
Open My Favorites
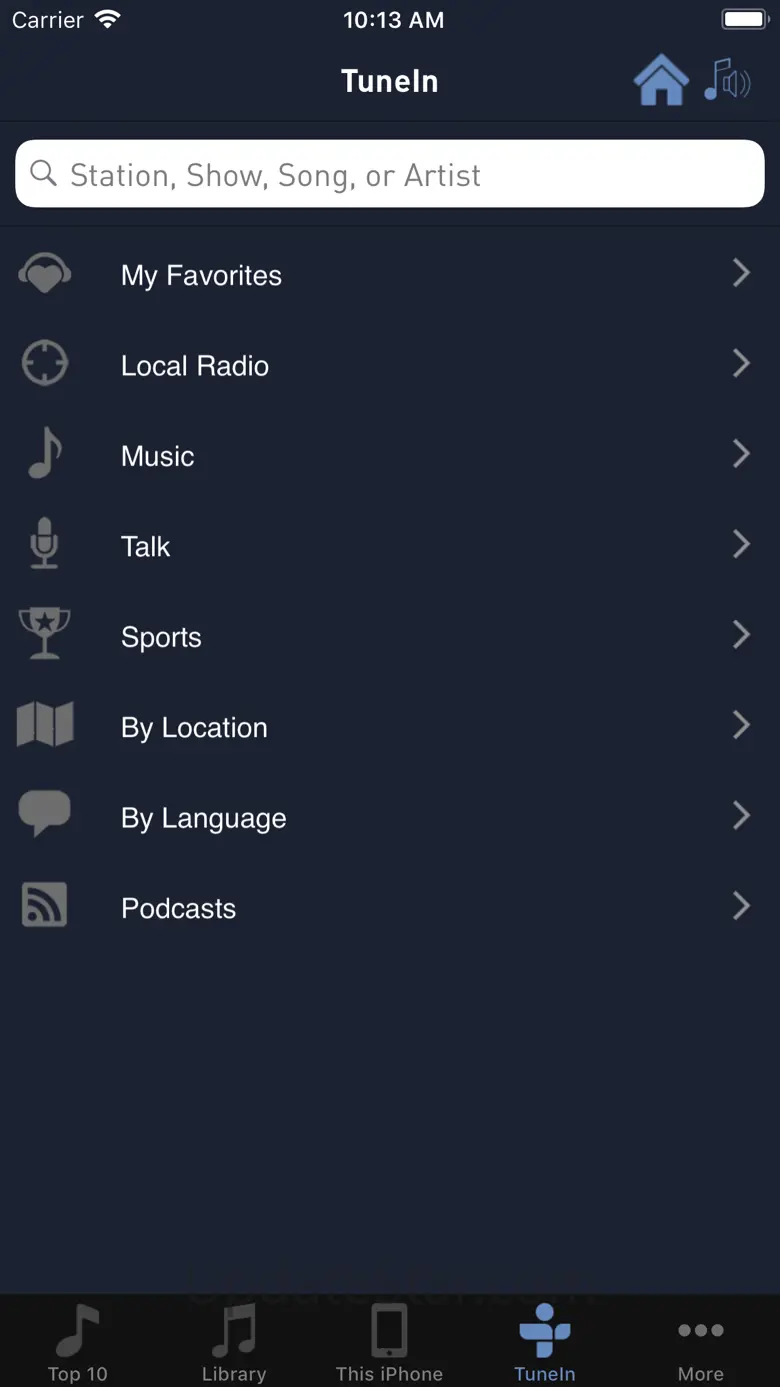point(390,275)
